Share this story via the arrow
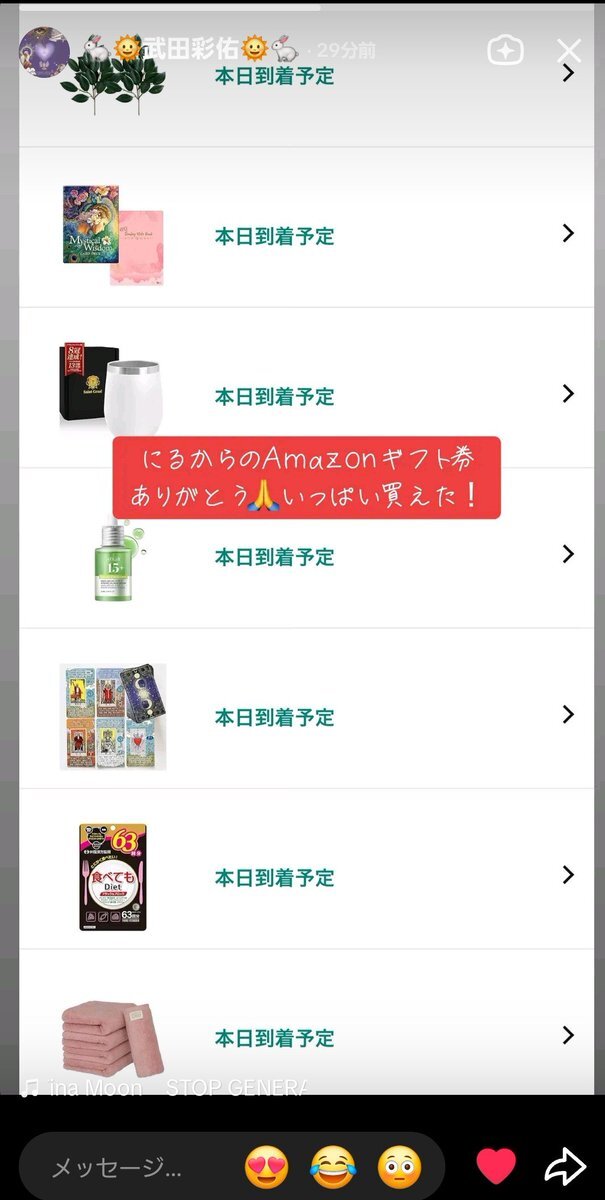This screenshot has width=605, height=1200. click(x=565, y=1166)
